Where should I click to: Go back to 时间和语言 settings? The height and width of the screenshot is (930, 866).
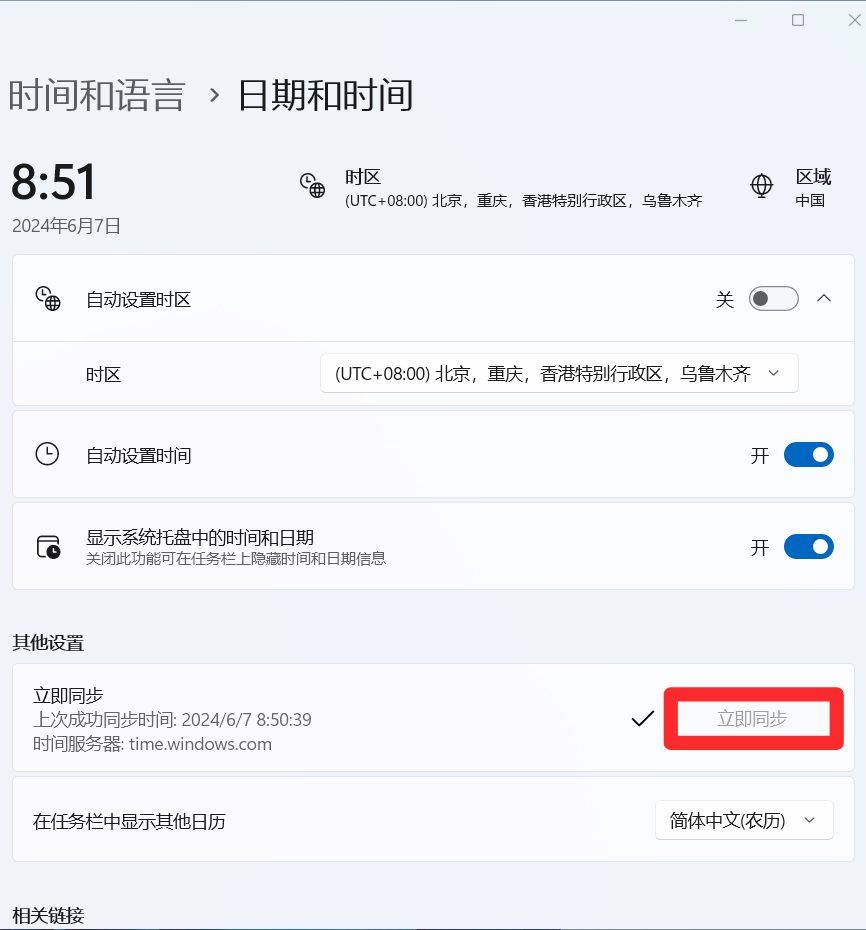[97, 96]
